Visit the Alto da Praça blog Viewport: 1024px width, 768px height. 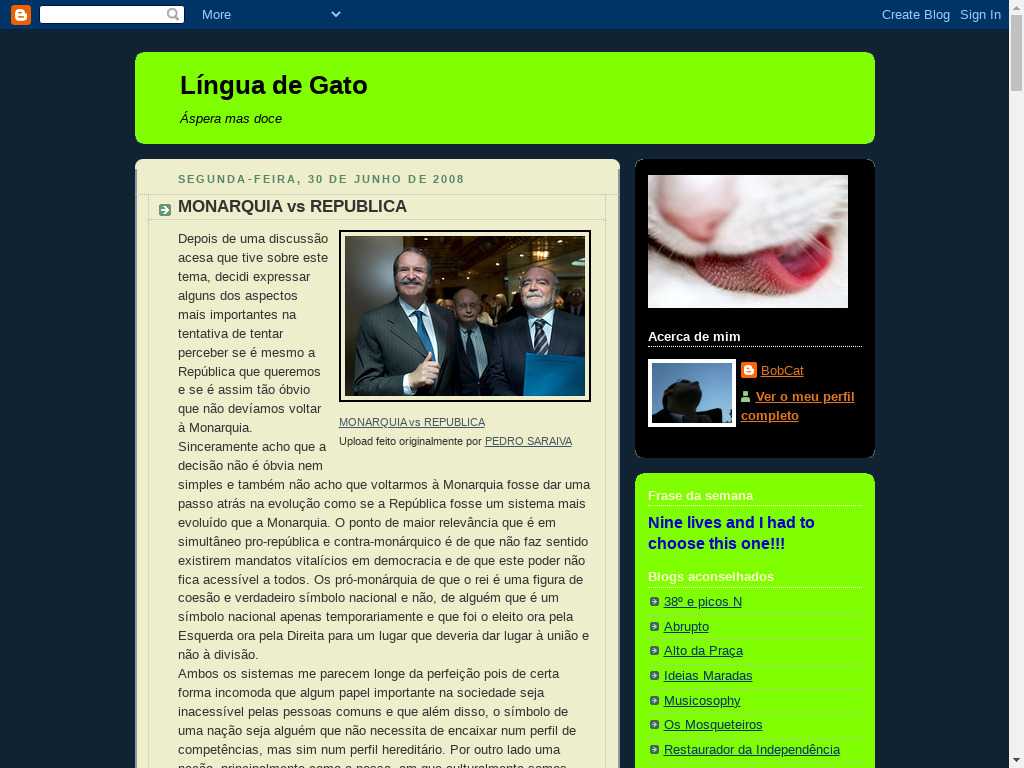(x=703, y=651)
